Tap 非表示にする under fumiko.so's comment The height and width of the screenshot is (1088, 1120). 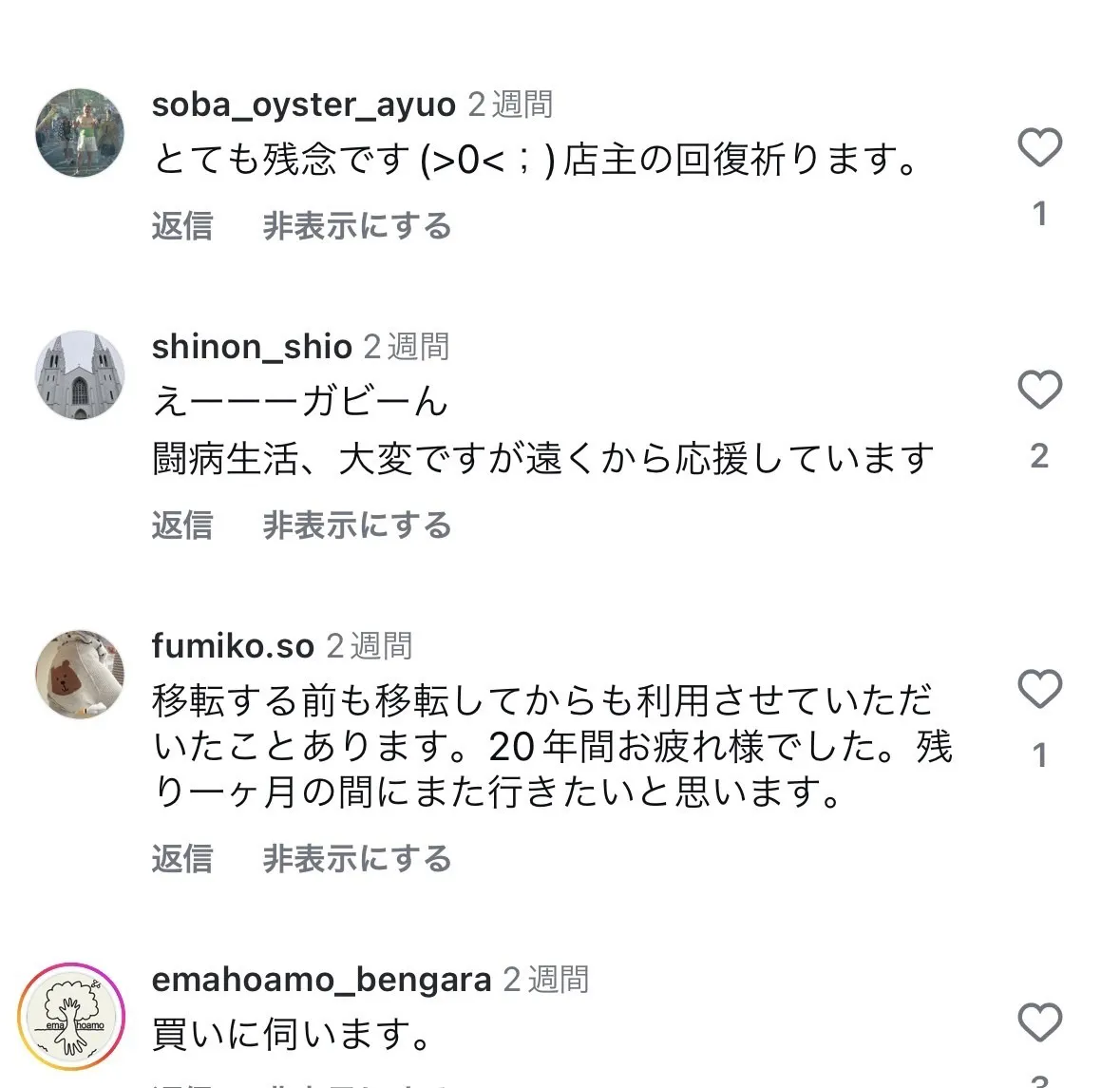(x=357, y=859)
